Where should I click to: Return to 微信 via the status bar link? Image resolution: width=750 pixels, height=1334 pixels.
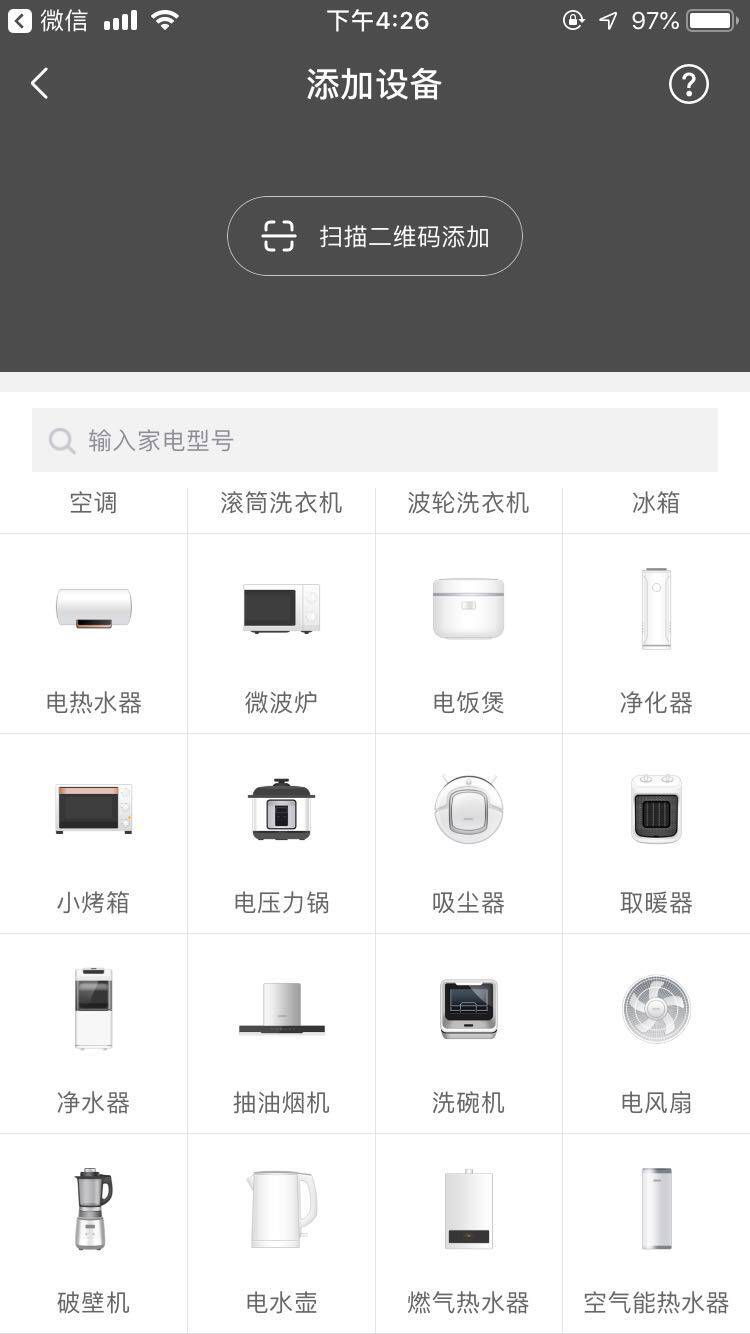[x=48, y=20]
